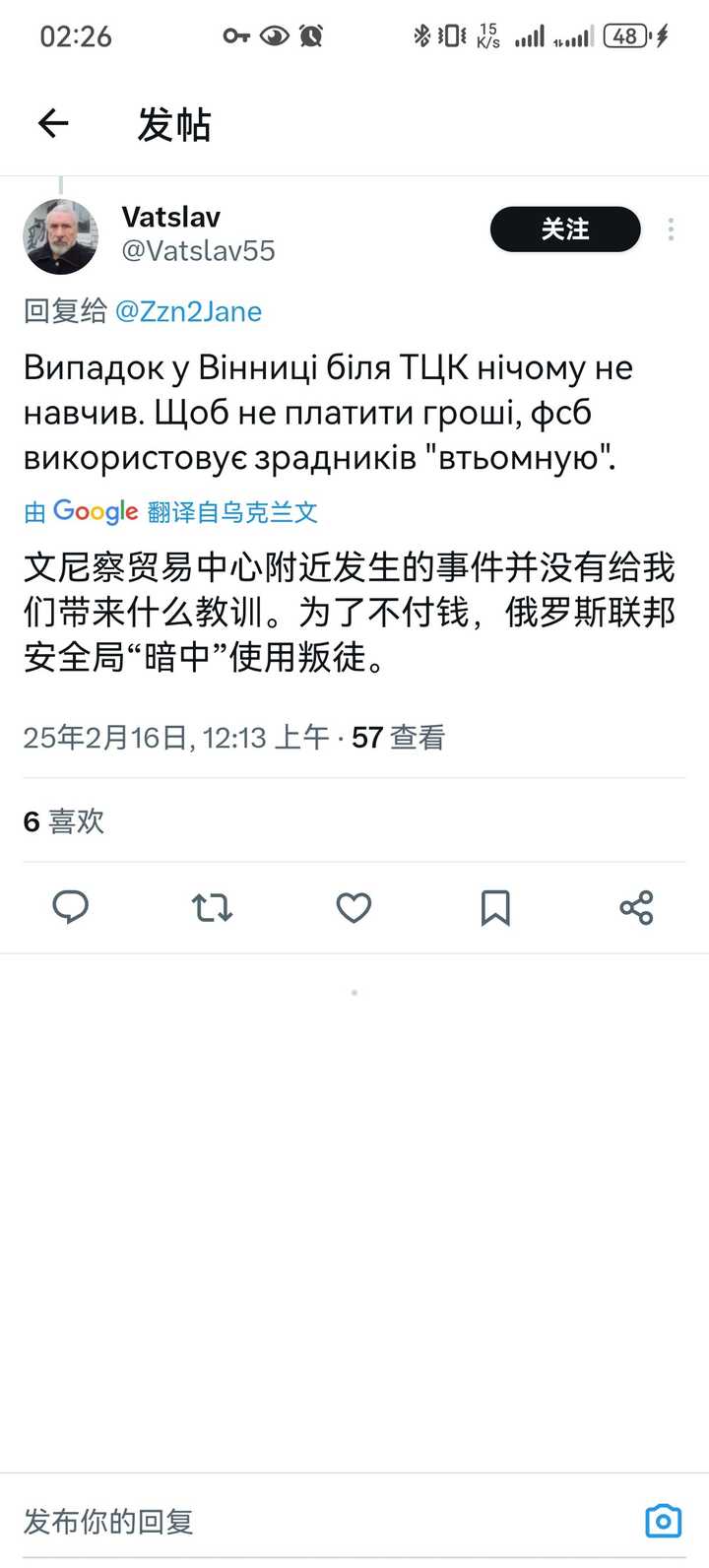The image size is (709, 1568).
Task: View the 6 喜欢 likes list
Action: tap(64, 821)
